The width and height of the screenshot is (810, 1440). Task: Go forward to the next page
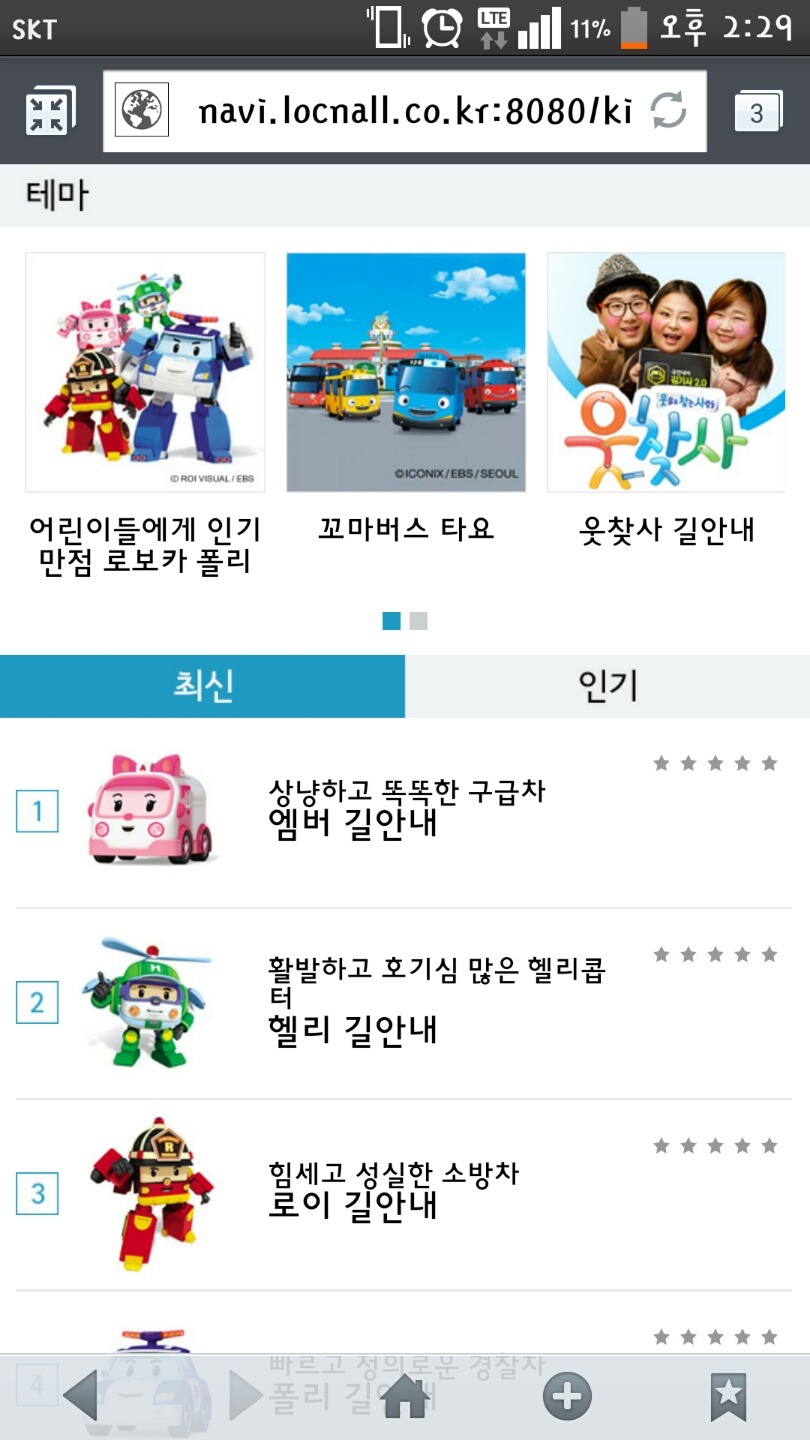[x=245, y=1396]
